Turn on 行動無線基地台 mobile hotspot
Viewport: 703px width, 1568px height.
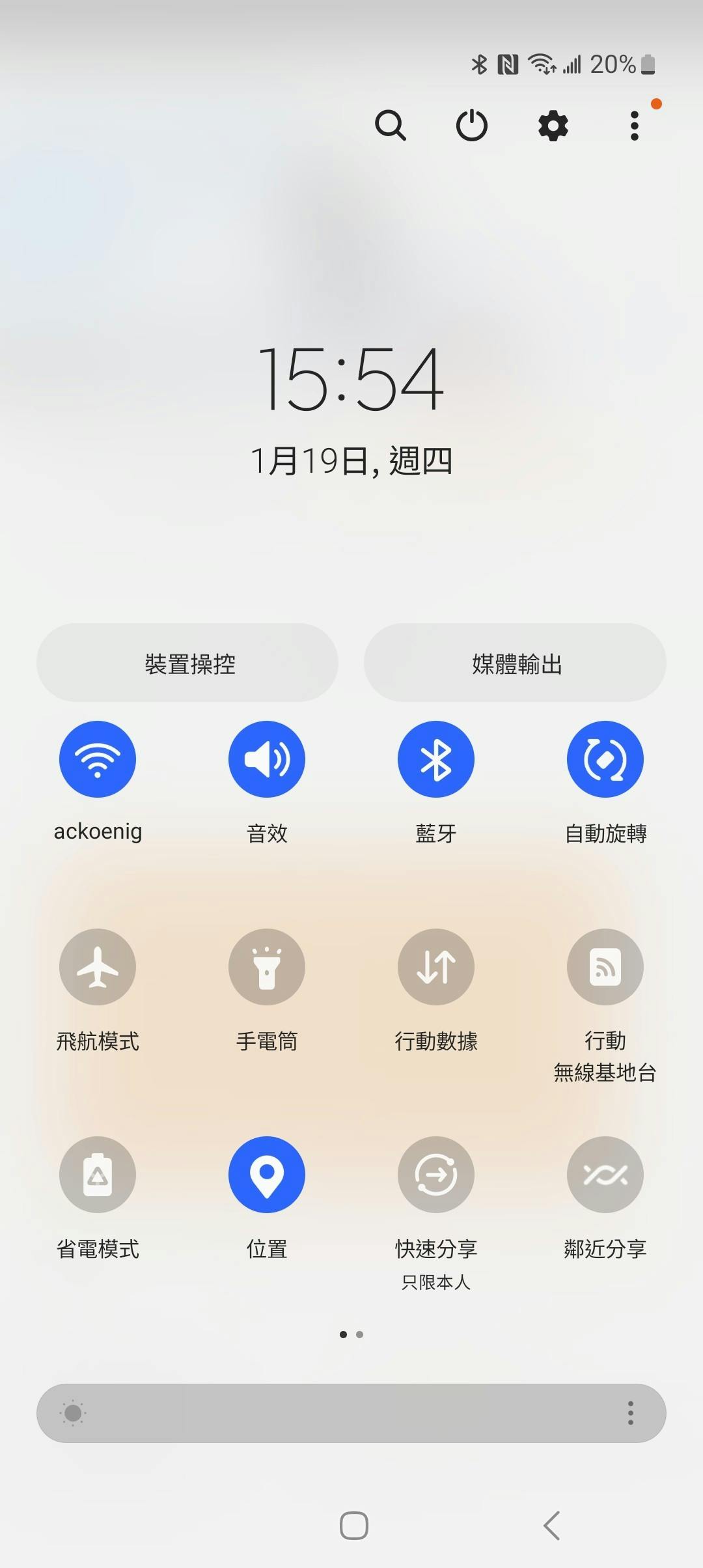[605, 967]
